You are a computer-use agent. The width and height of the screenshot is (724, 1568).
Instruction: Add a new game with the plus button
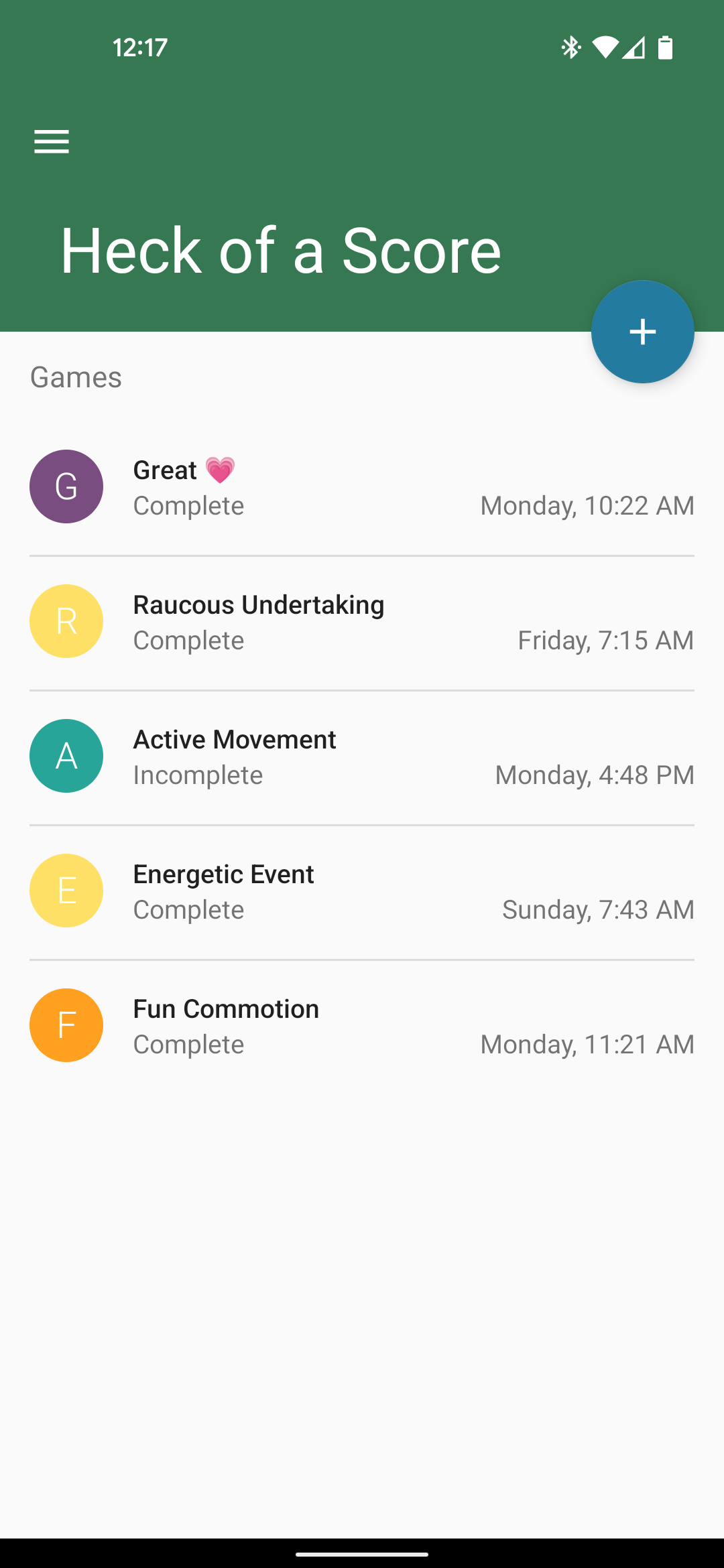tap(642, 332)
